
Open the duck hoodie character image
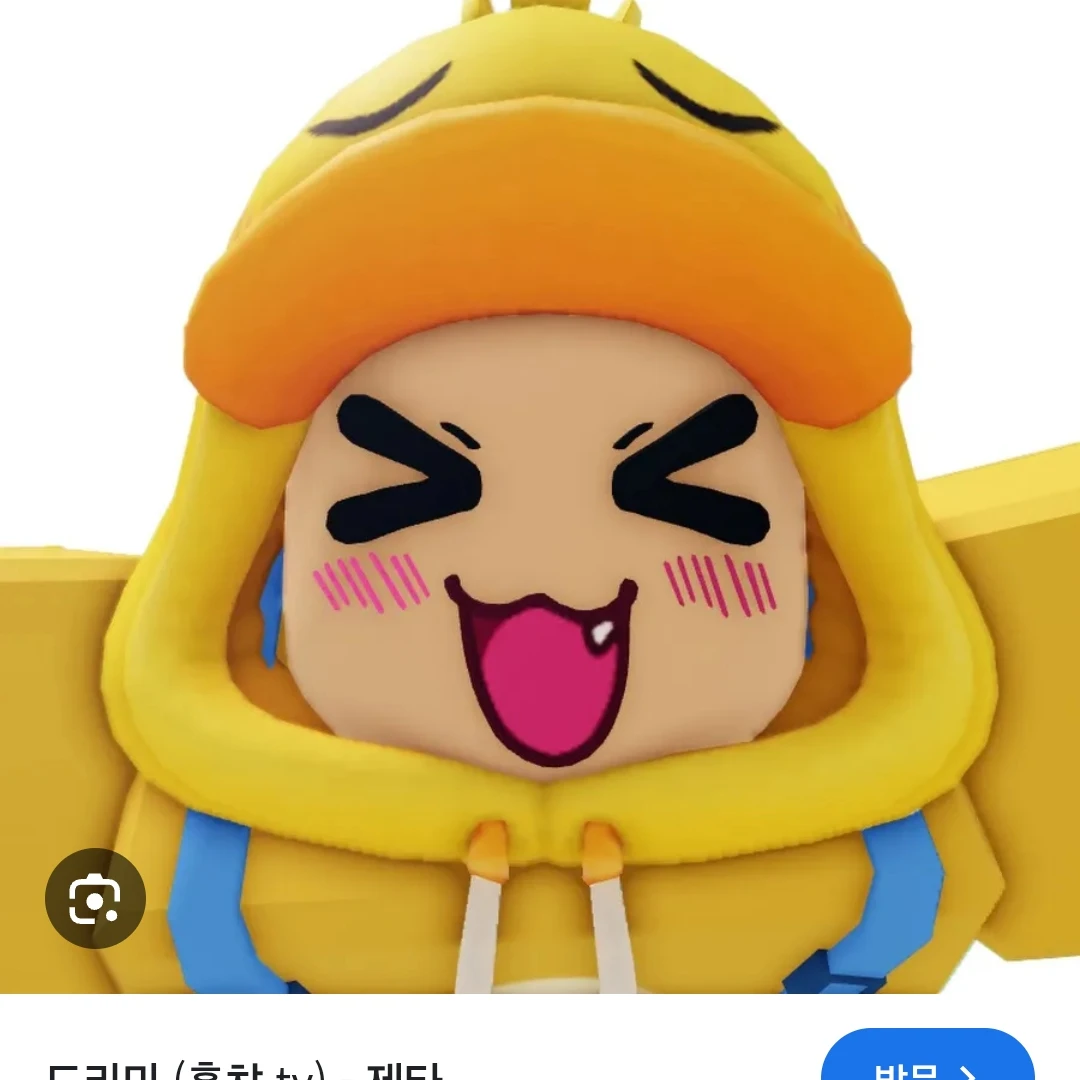pos(540,500)
